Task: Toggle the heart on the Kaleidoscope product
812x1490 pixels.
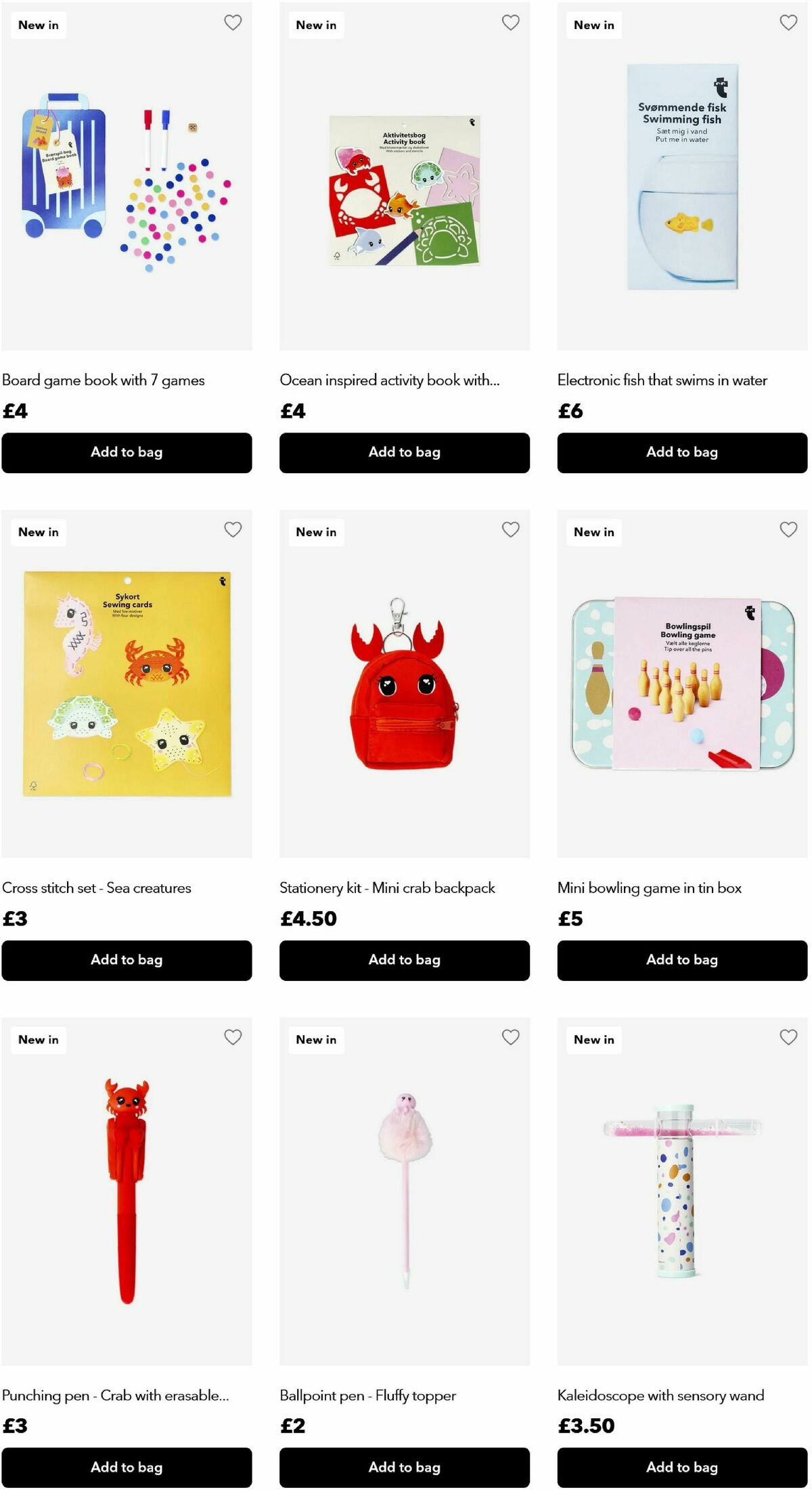Action: click(789, 1038)
